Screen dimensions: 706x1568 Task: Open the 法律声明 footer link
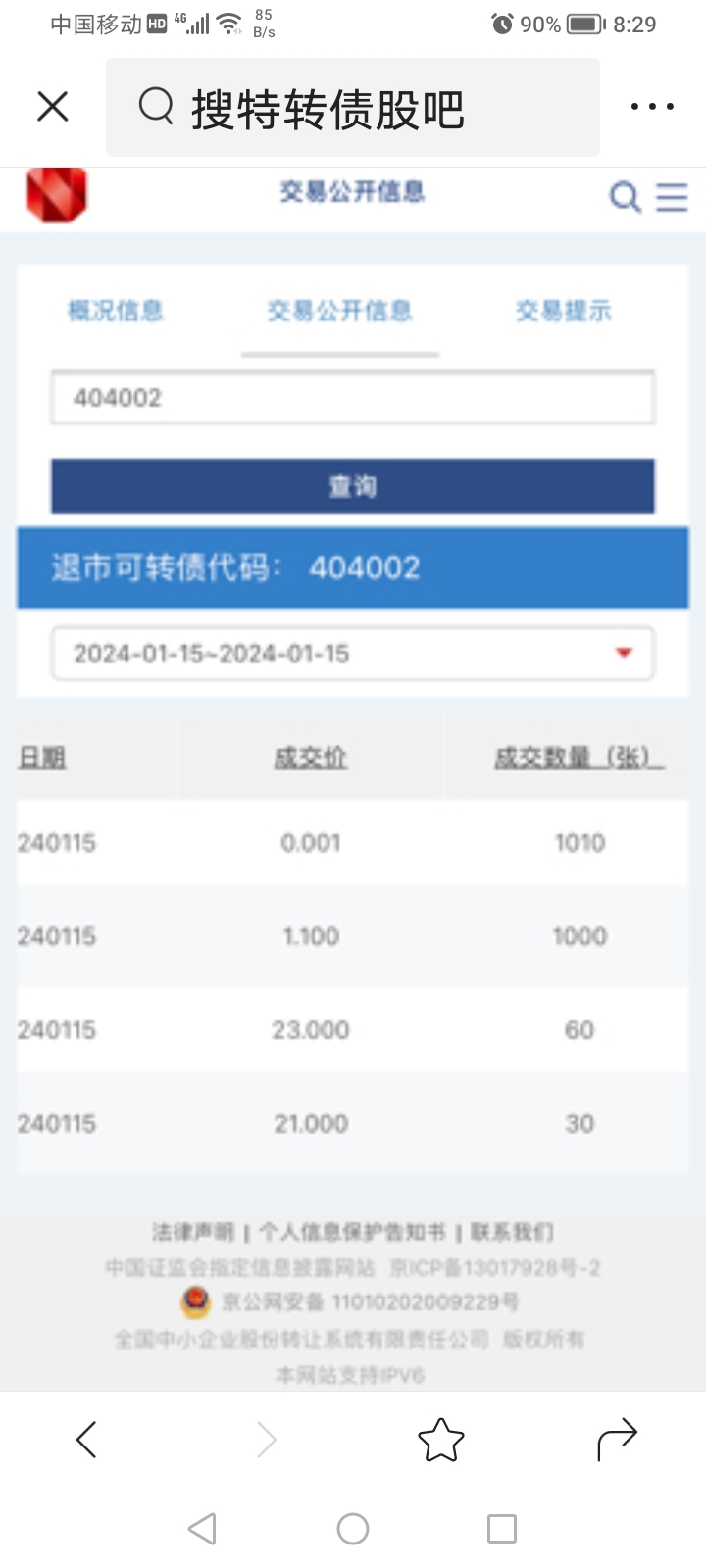pos(193,1232)
